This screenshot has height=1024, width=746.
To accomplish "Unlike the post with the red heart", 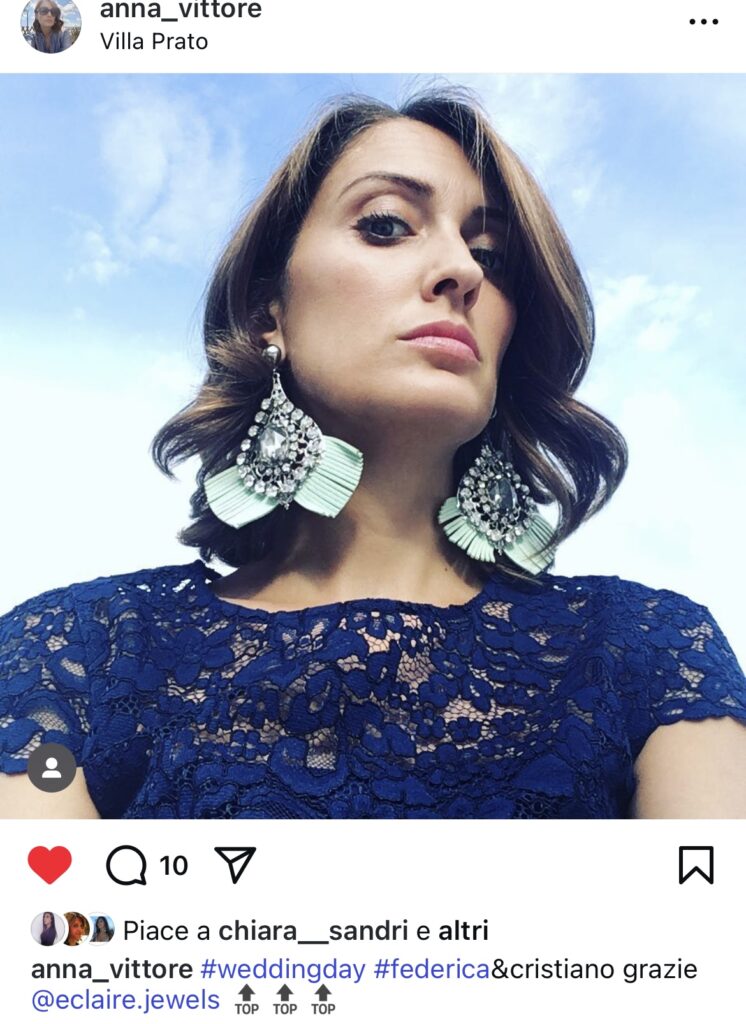I will click(49, 865).
